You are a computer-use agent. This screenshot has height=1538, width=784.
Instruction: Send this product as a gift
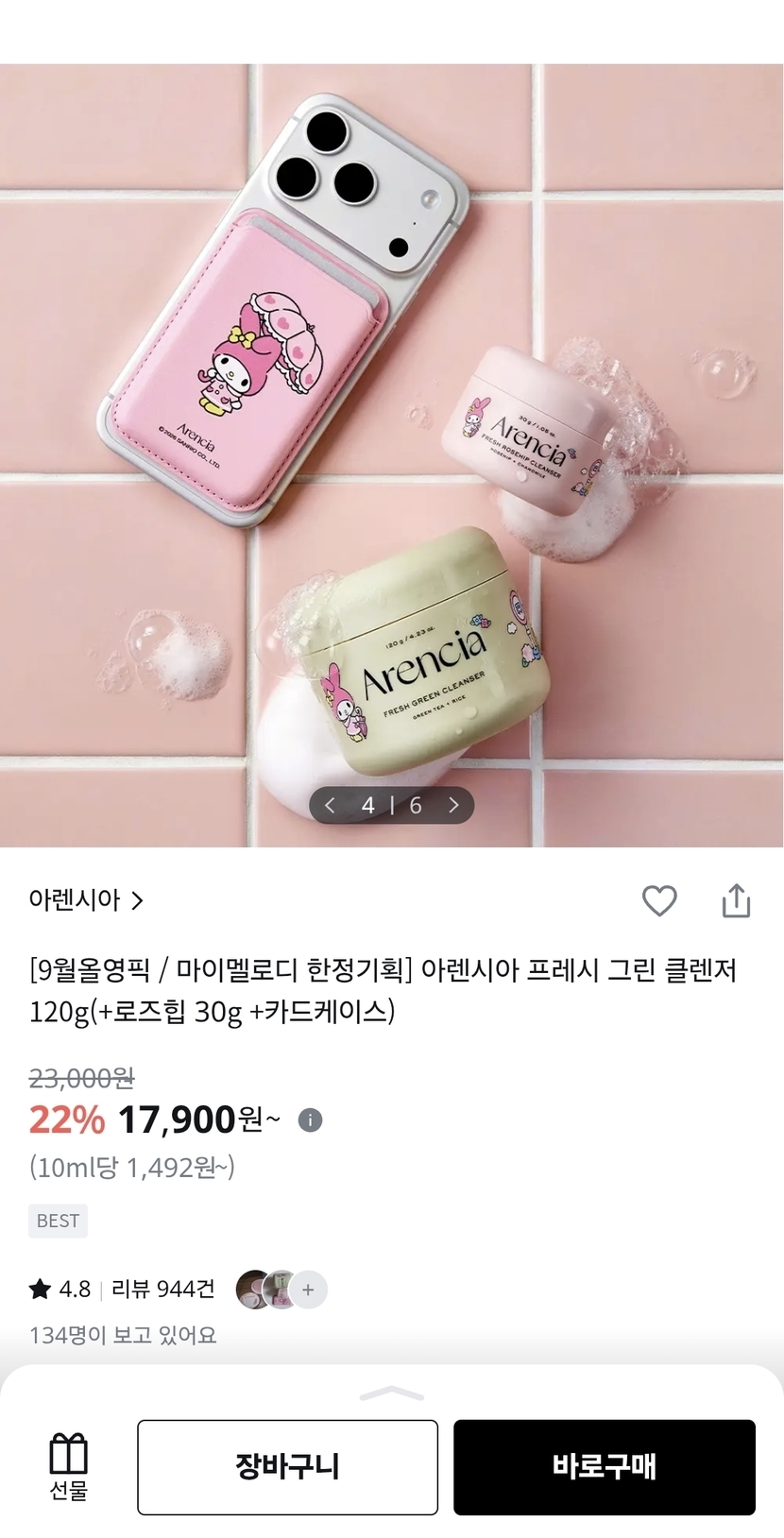(68, 1467)
